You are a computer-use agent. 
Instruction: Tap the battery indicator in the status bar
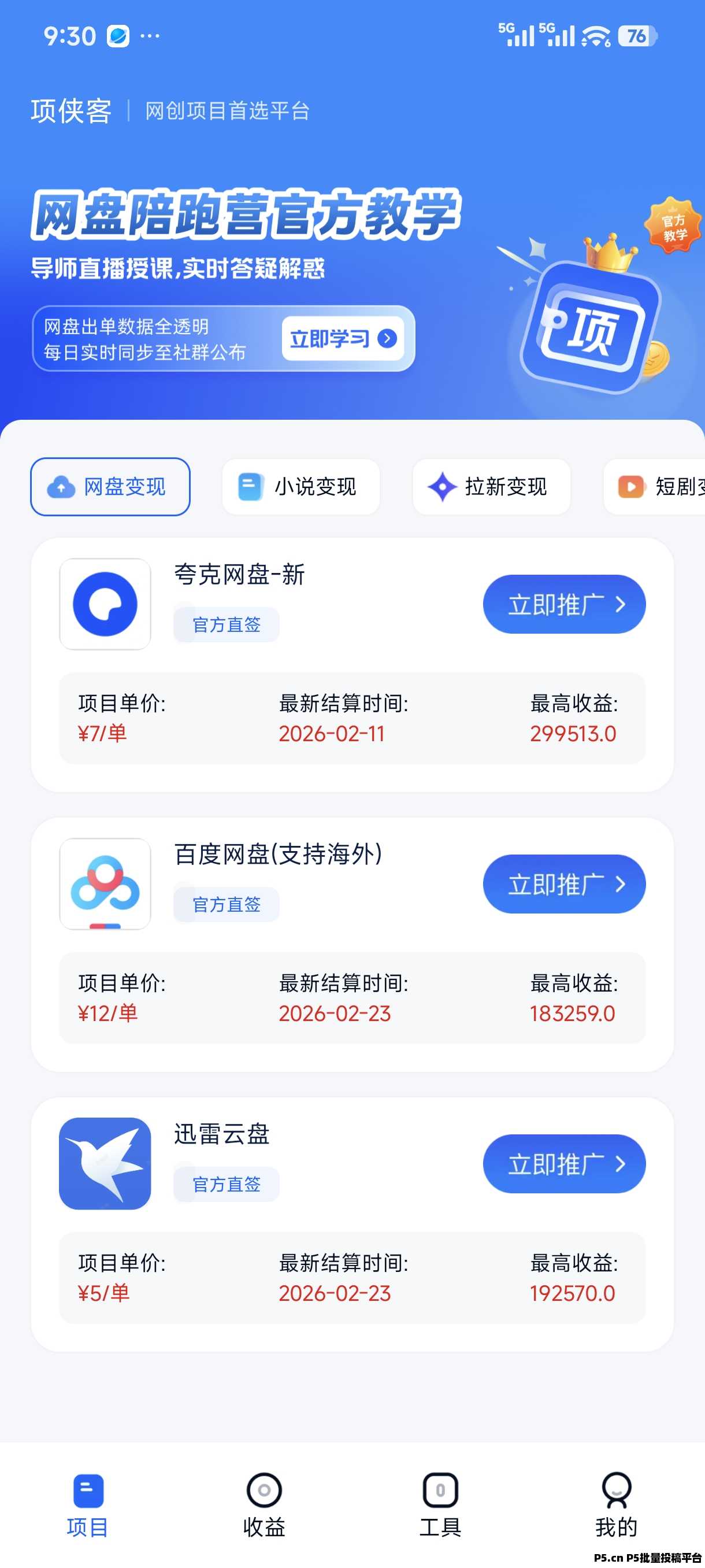click(636, 36)
